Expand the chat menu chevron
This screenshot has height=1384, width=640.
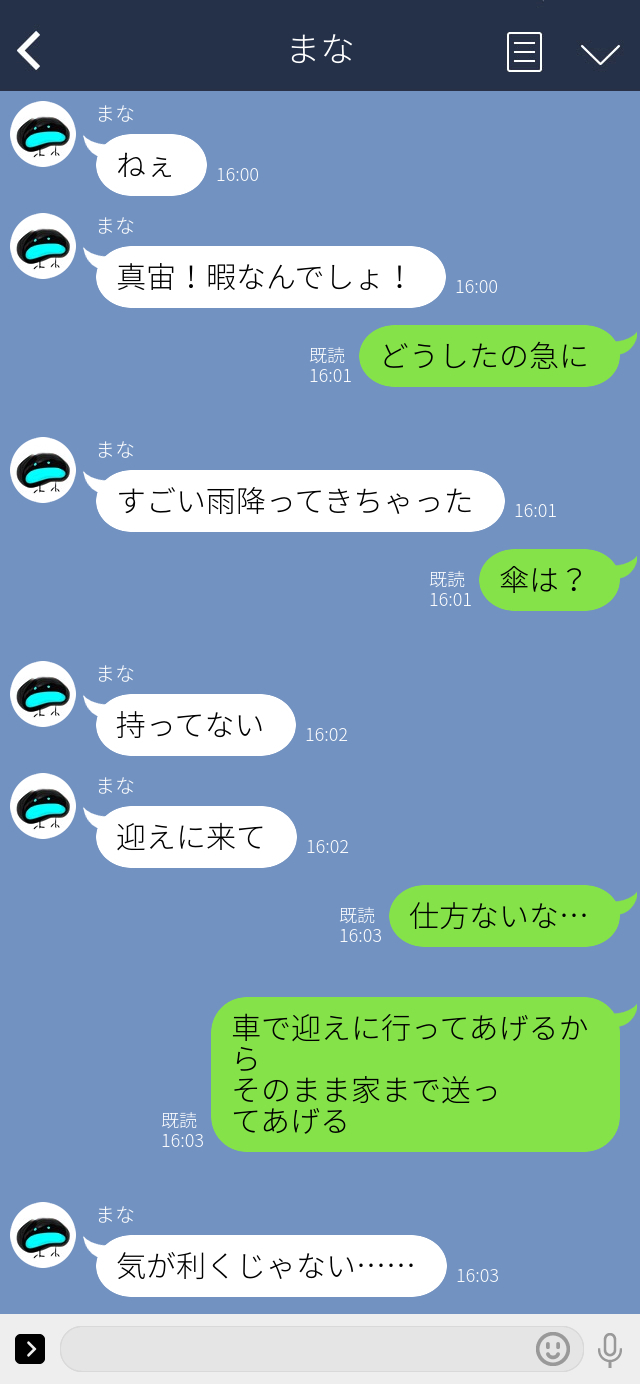click(600, 53)
